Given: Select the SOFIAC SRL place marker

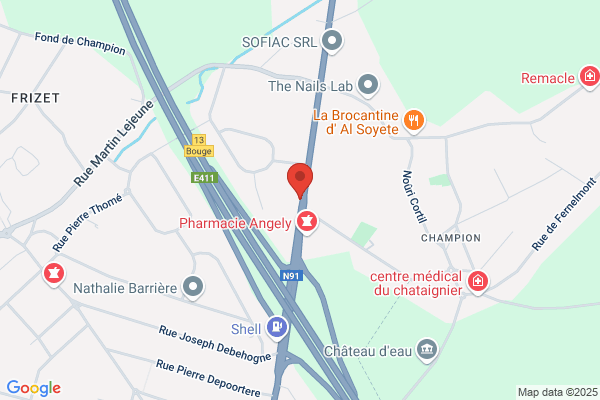Looking at the screenshot, I should [332, 41].
